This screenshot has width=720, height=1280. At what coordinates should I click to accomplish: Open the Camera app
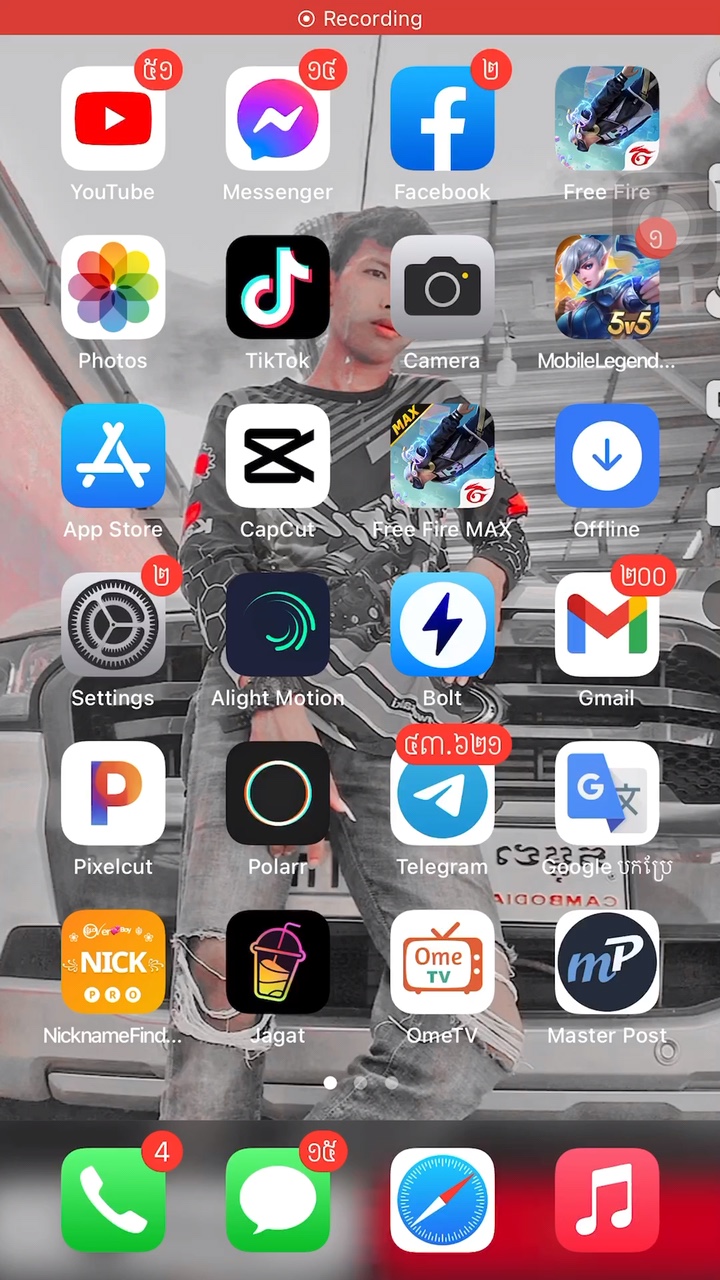click(442, 288)
